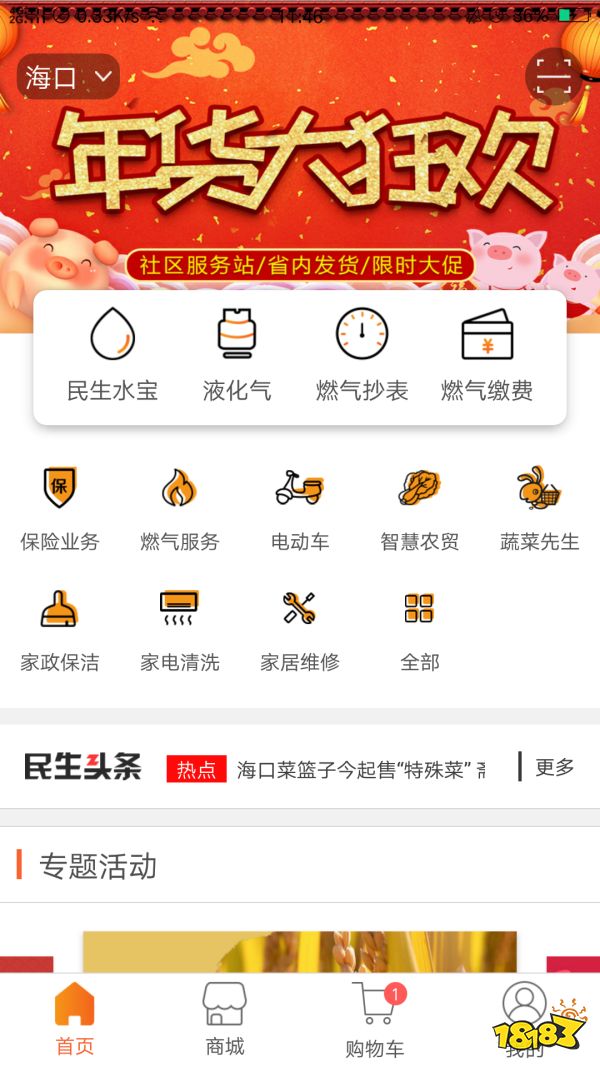600x1067 pixels.
Task: Go to 燃气缴费 payment
Action: (487, 355)
